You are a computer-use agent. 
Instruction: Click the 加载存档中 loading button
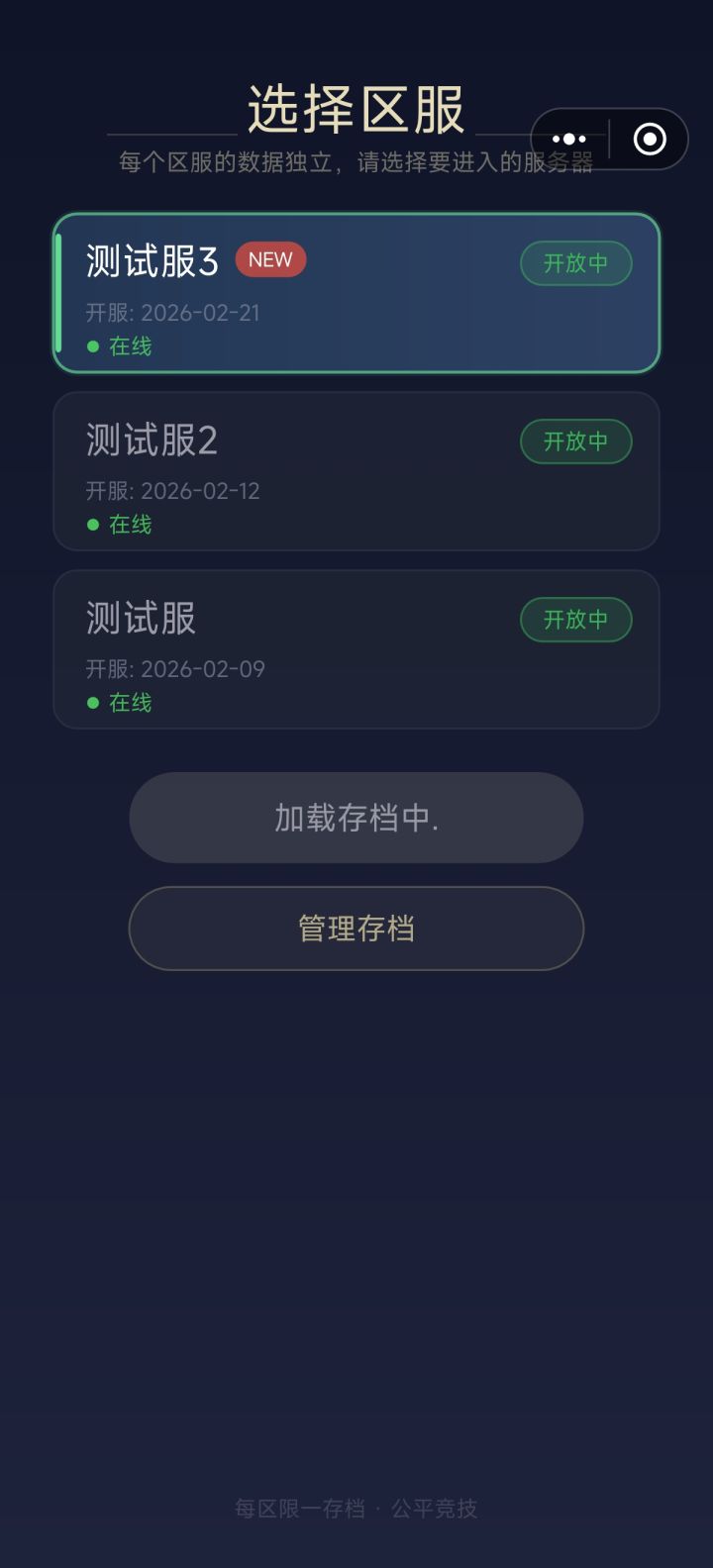pyautogui.click(x=355, y=818)
